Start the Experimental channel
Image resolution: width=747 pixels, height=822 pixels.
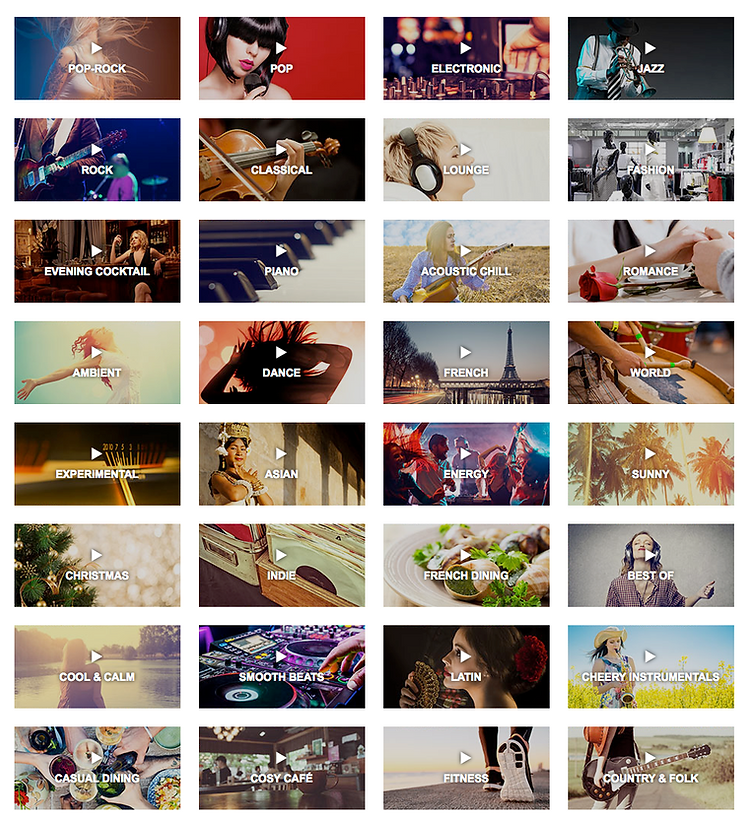tap(97, 464)
